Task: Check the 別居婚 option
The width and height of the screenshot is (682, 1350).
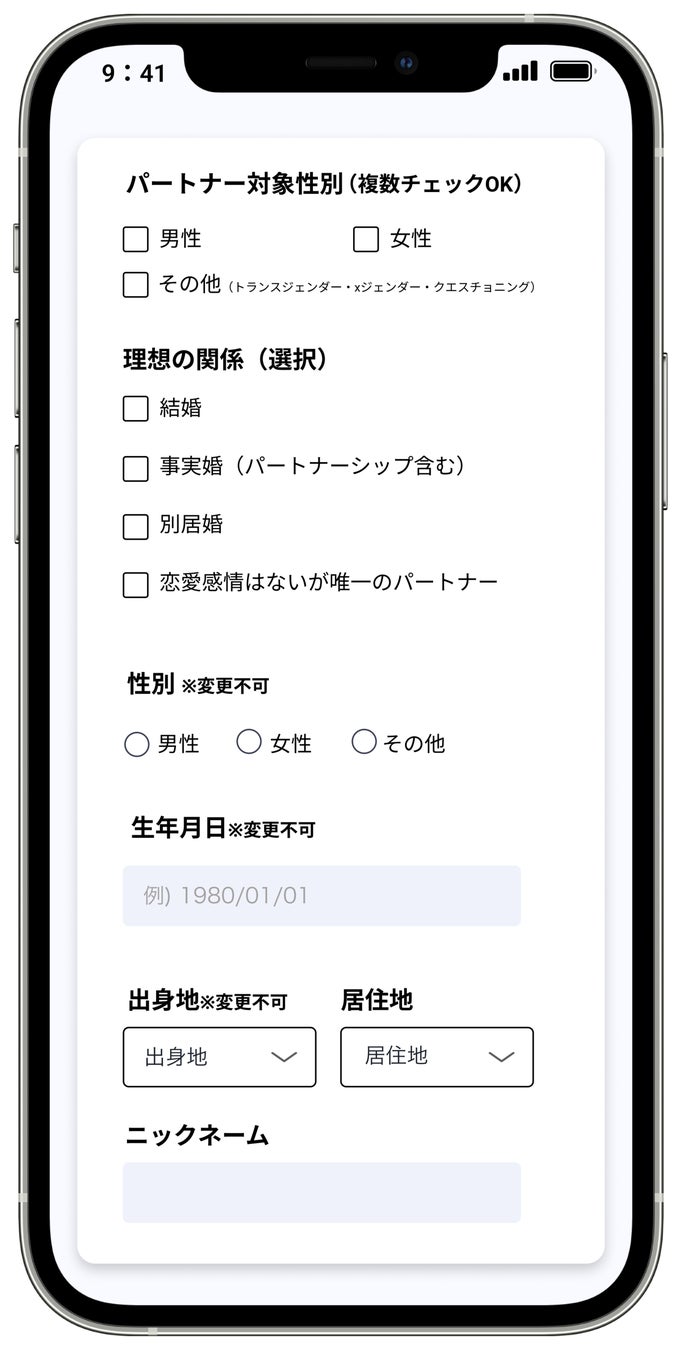Action: (x=136, y=526)
